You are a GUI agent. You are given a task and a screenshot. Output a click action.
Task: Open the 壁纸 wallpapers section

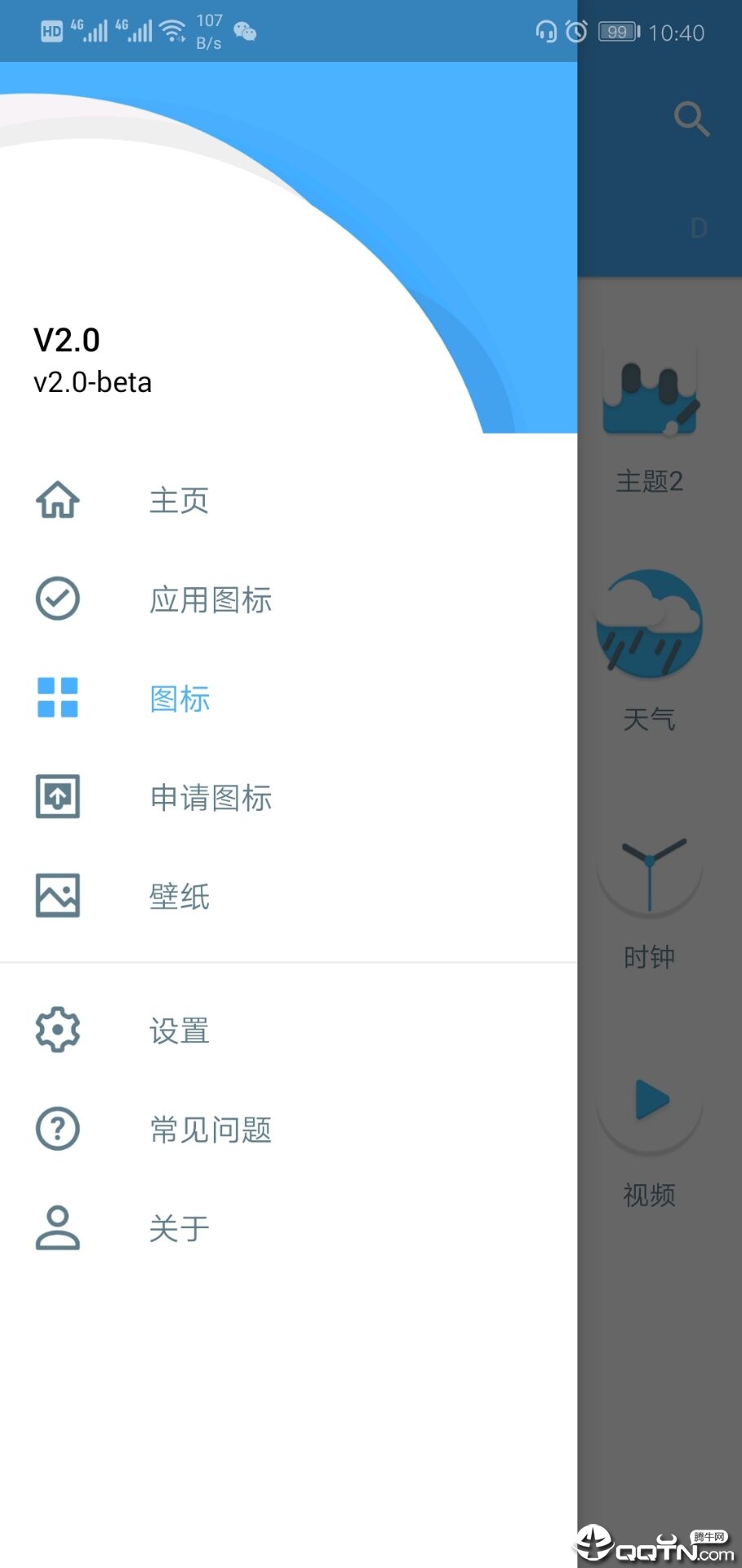coord(288,896)
